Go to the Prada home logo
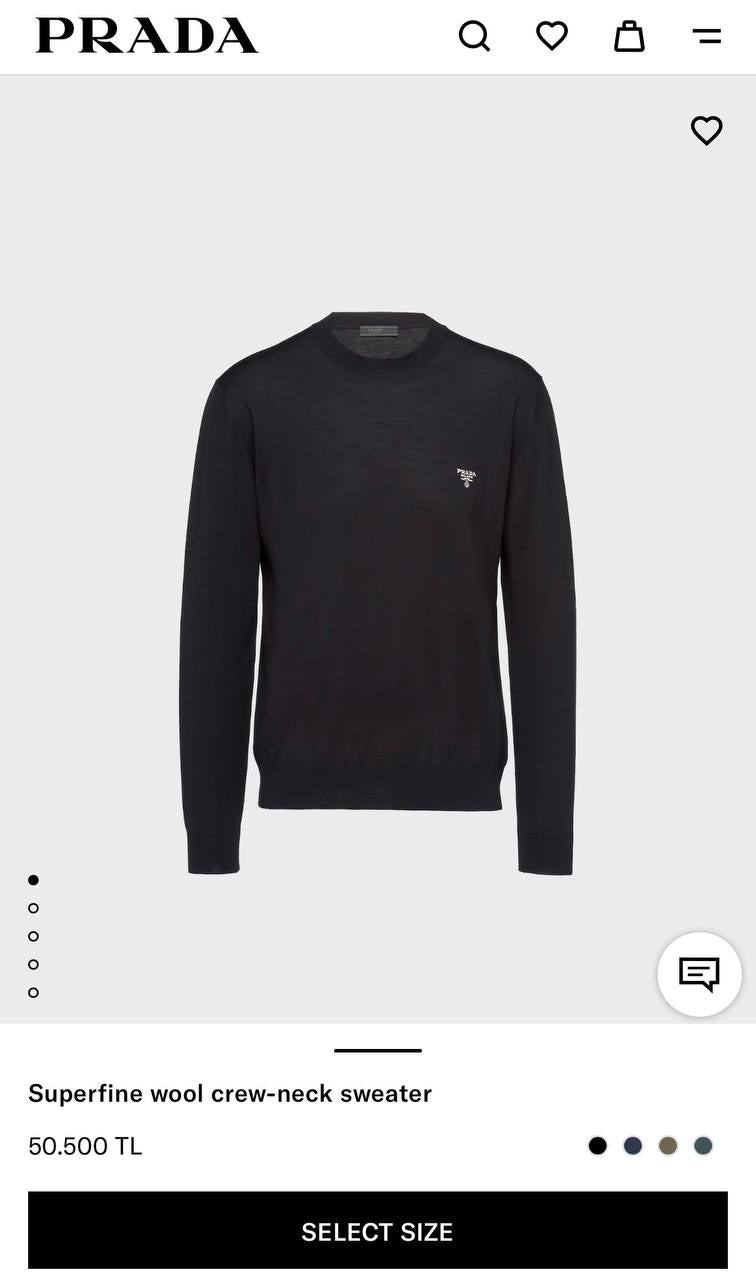756x1280 pixels. 147,36
